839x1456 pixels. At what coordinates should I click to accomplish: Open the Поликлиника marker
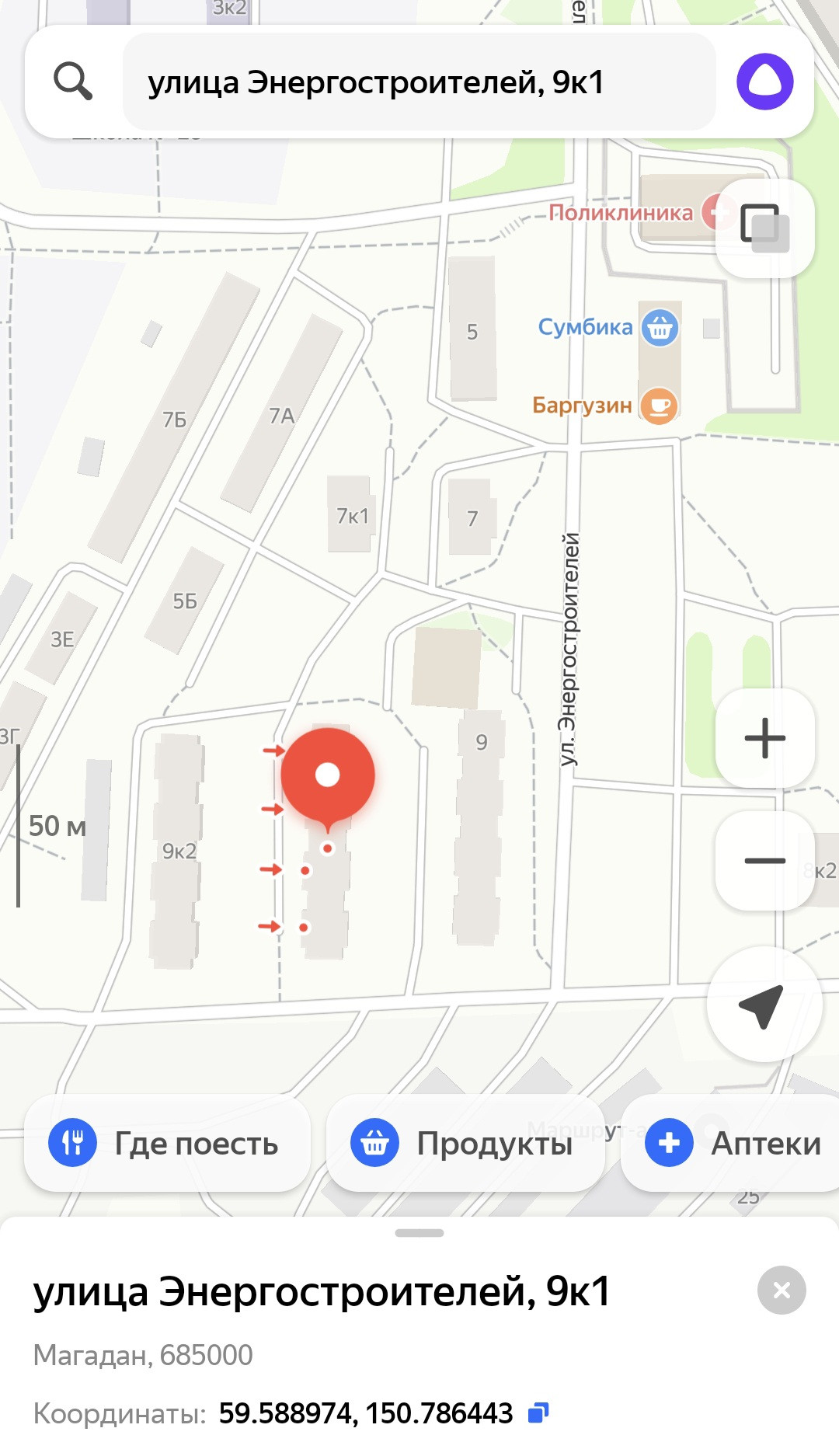[716, 212]
